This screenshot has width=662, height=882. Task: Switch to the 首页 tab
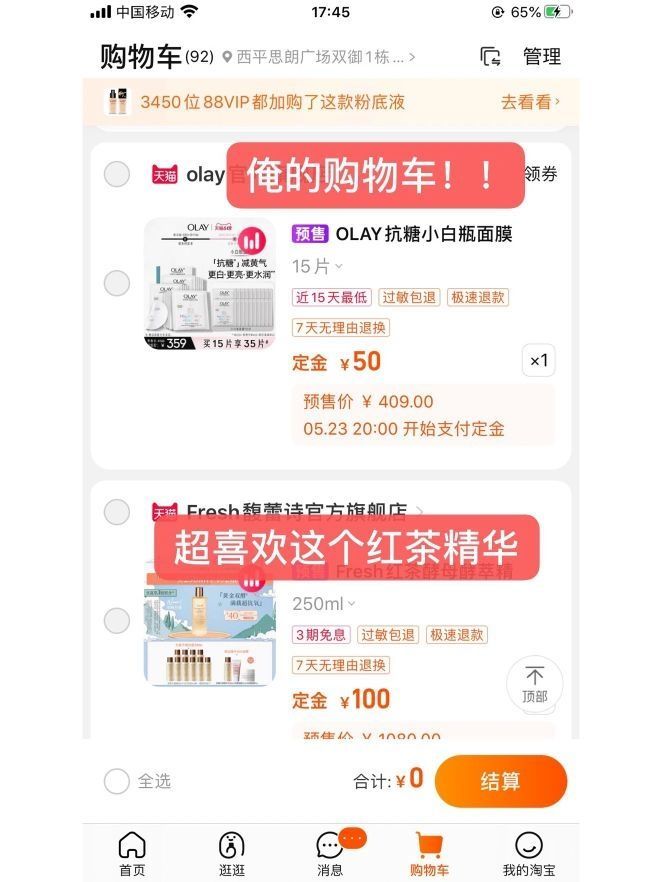132,853
